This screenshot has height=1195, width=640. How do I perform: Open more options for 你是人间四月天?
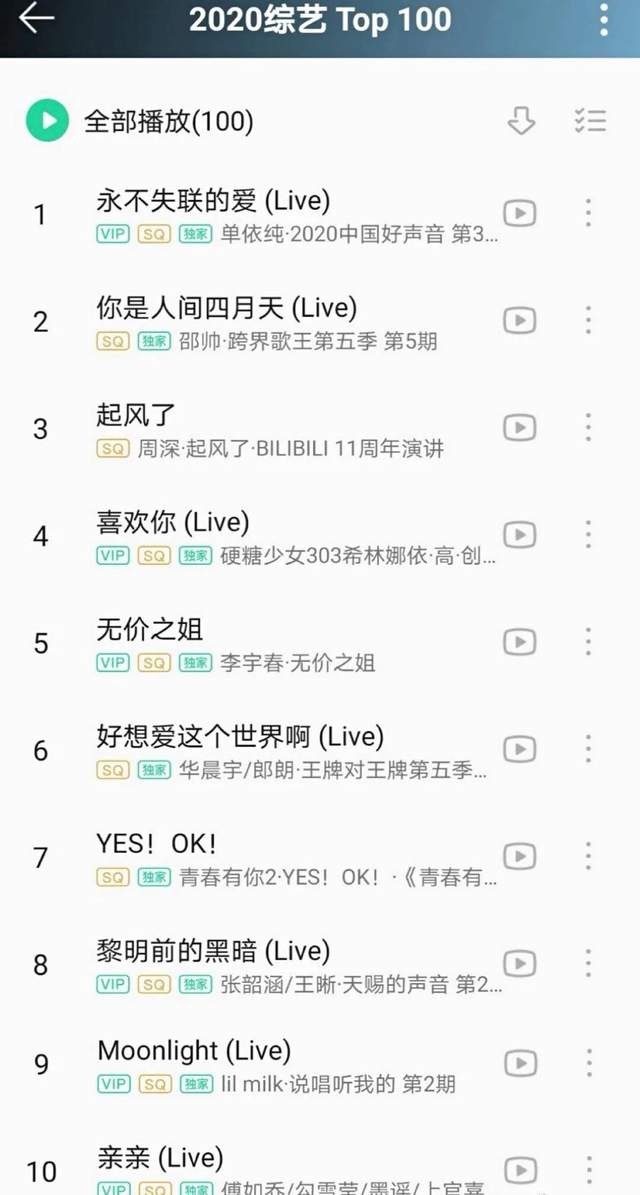[588, 320]
